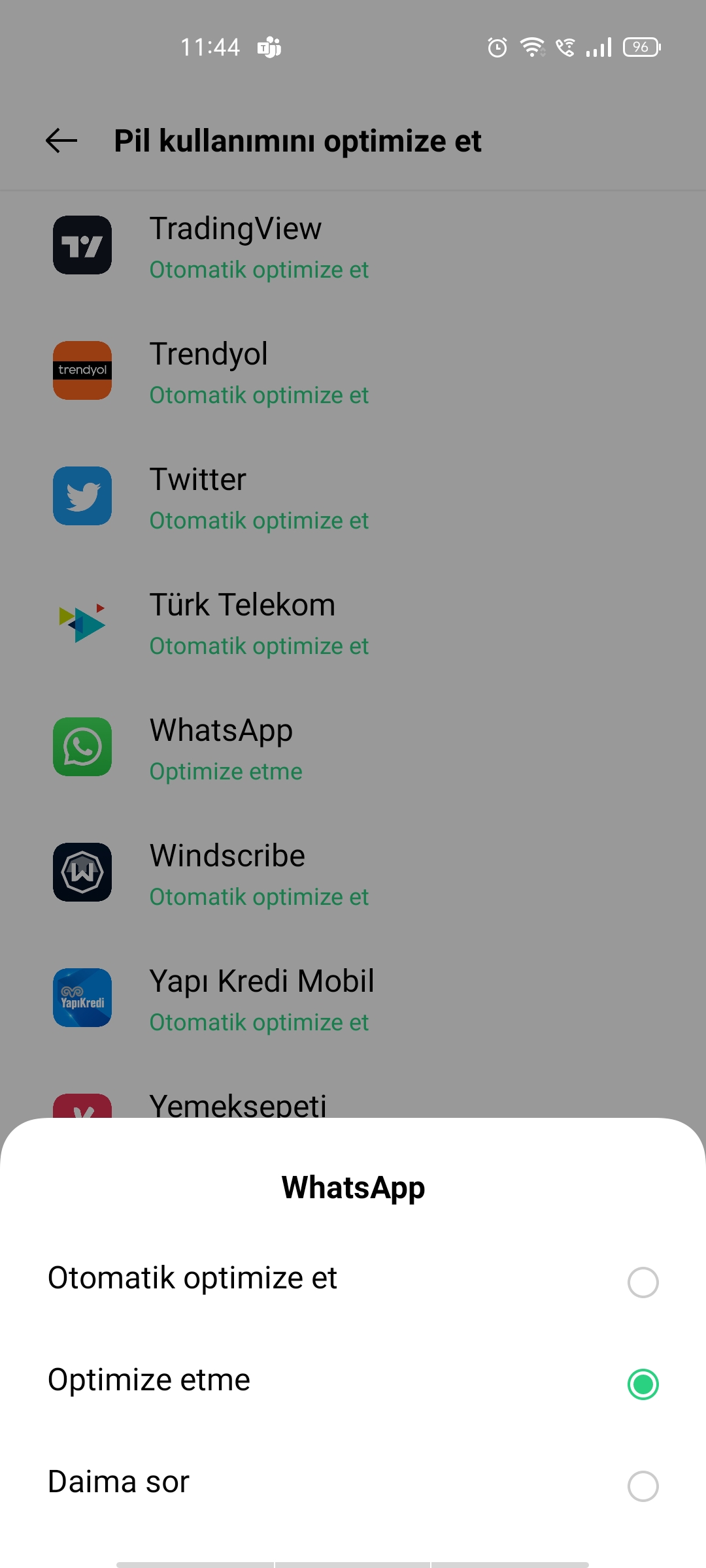The width and height of the screenshot is (706, 1568).
Task: Open Trendyol battery optimization row
Action: coord(353,372)
